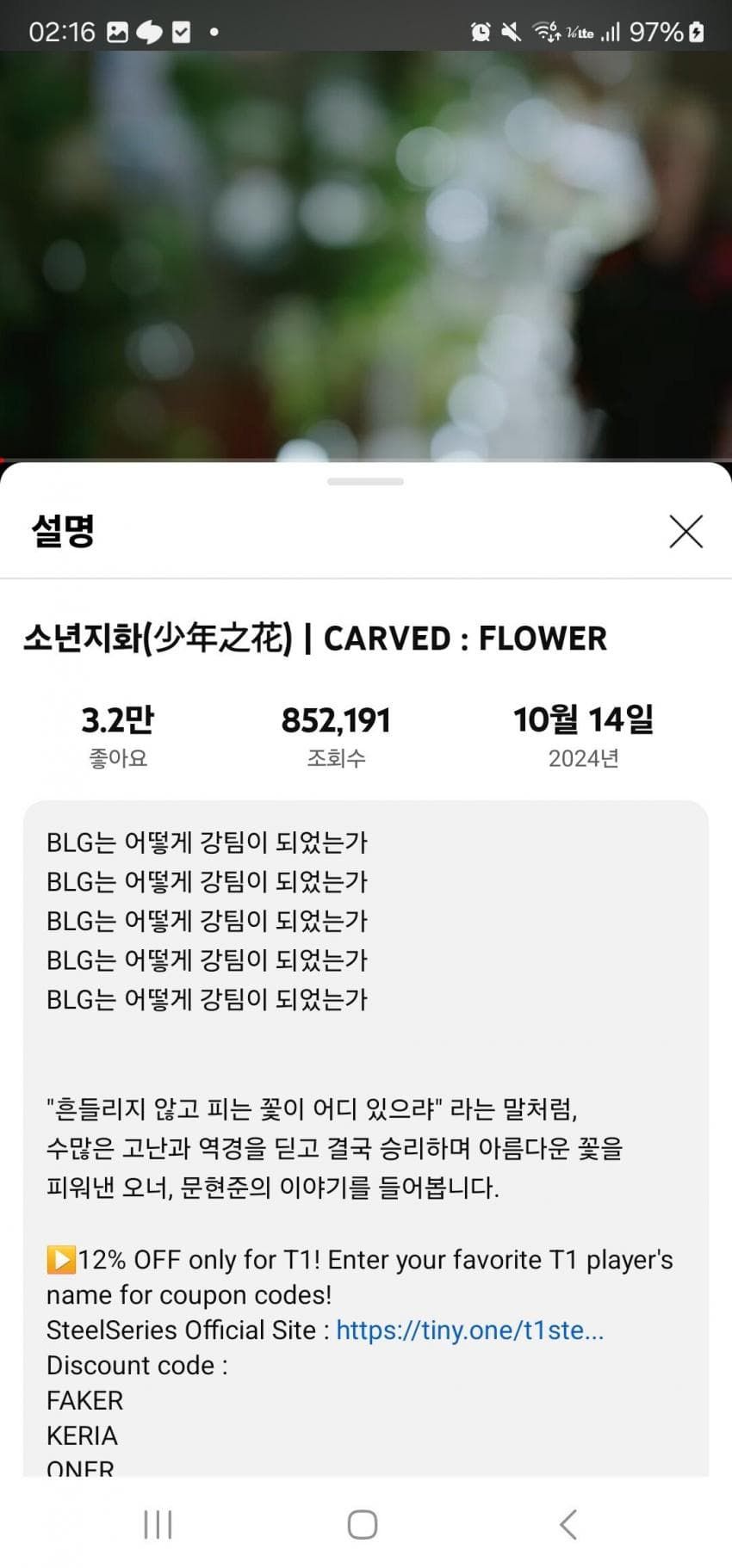
Task: Go to the home screen
Action: click(x=363, y=1524)
